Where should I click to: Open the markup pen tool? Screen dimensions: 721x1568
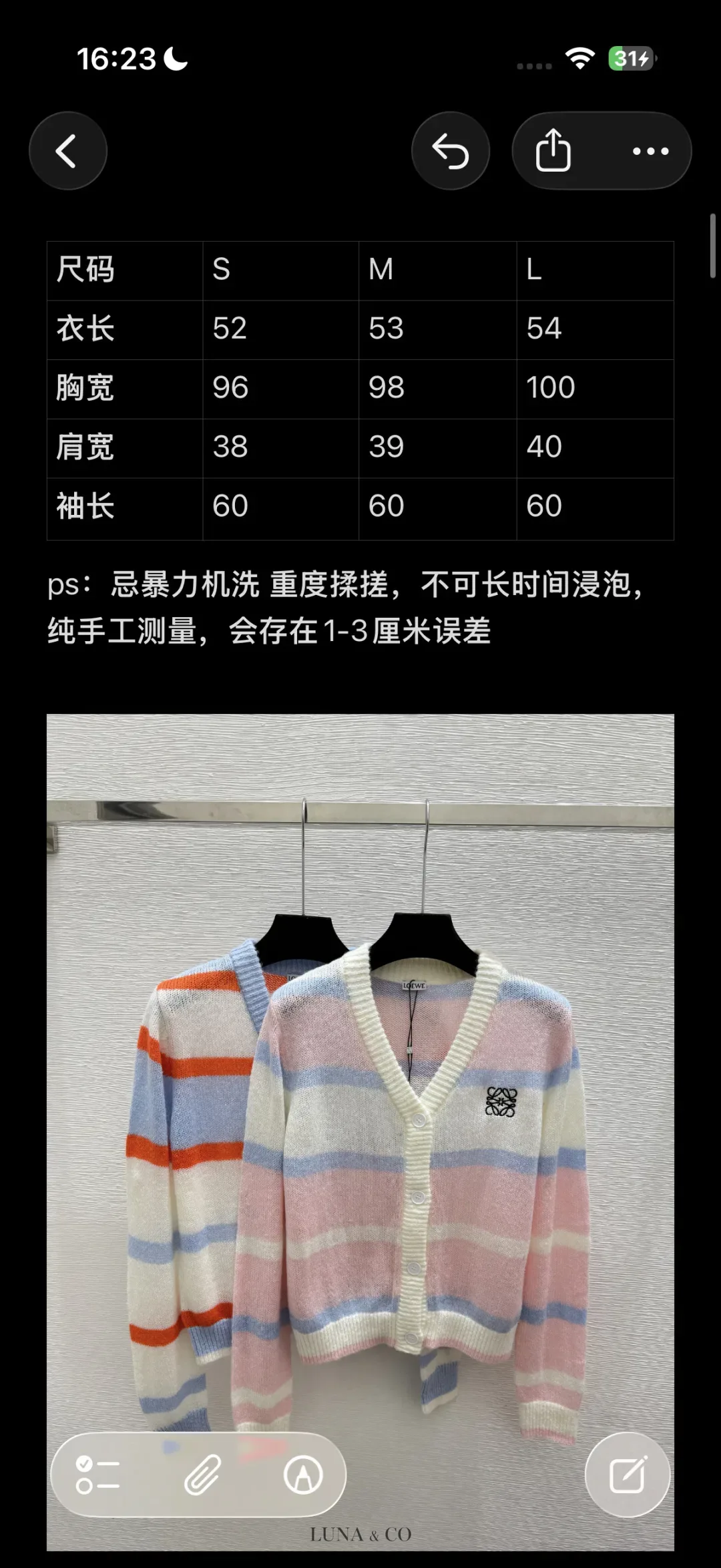303,1475
